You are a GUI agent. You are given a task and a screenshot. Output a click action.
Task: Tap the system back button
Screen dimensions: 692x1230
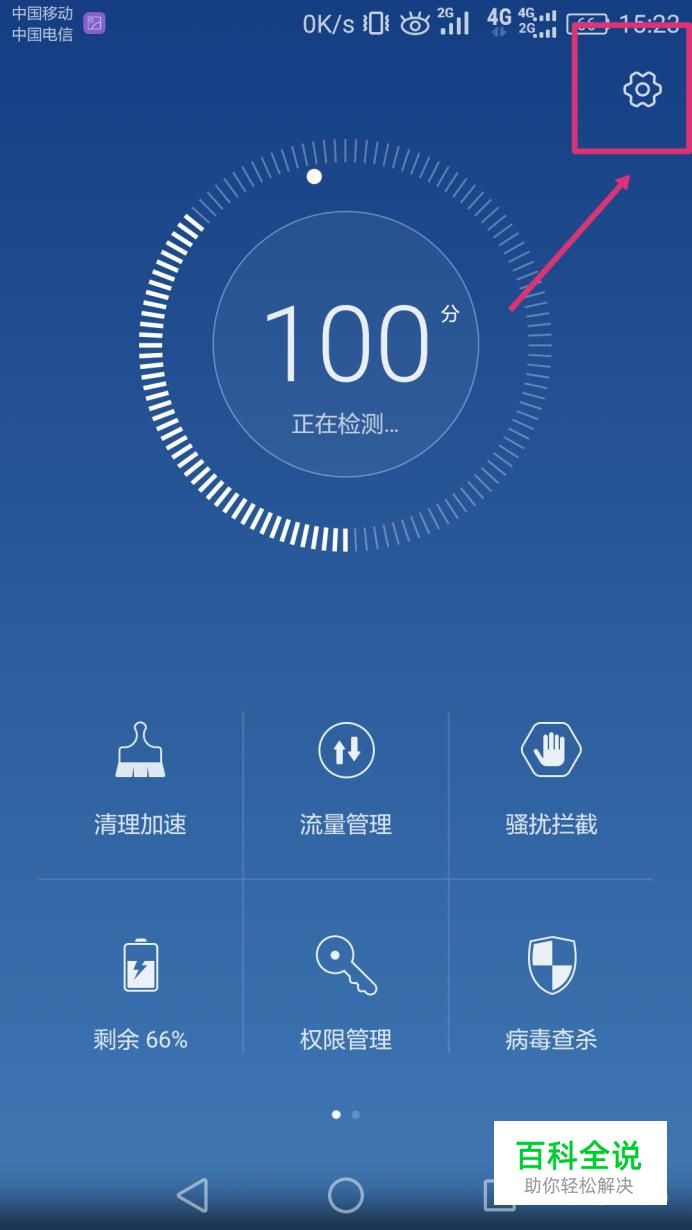tap(192, 1194)
